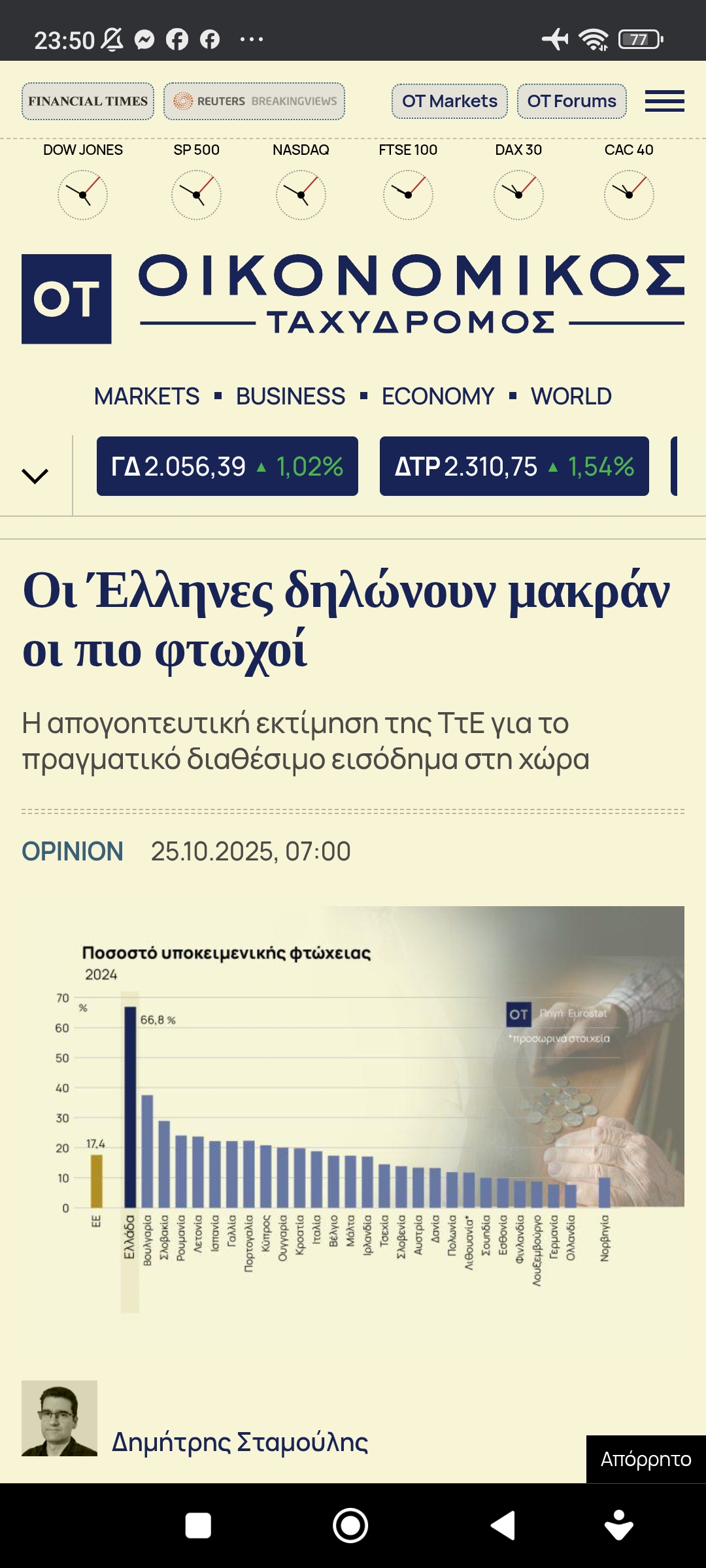Open the OPINION category link
706x1568 pixels.
click(x=73, y=851)
